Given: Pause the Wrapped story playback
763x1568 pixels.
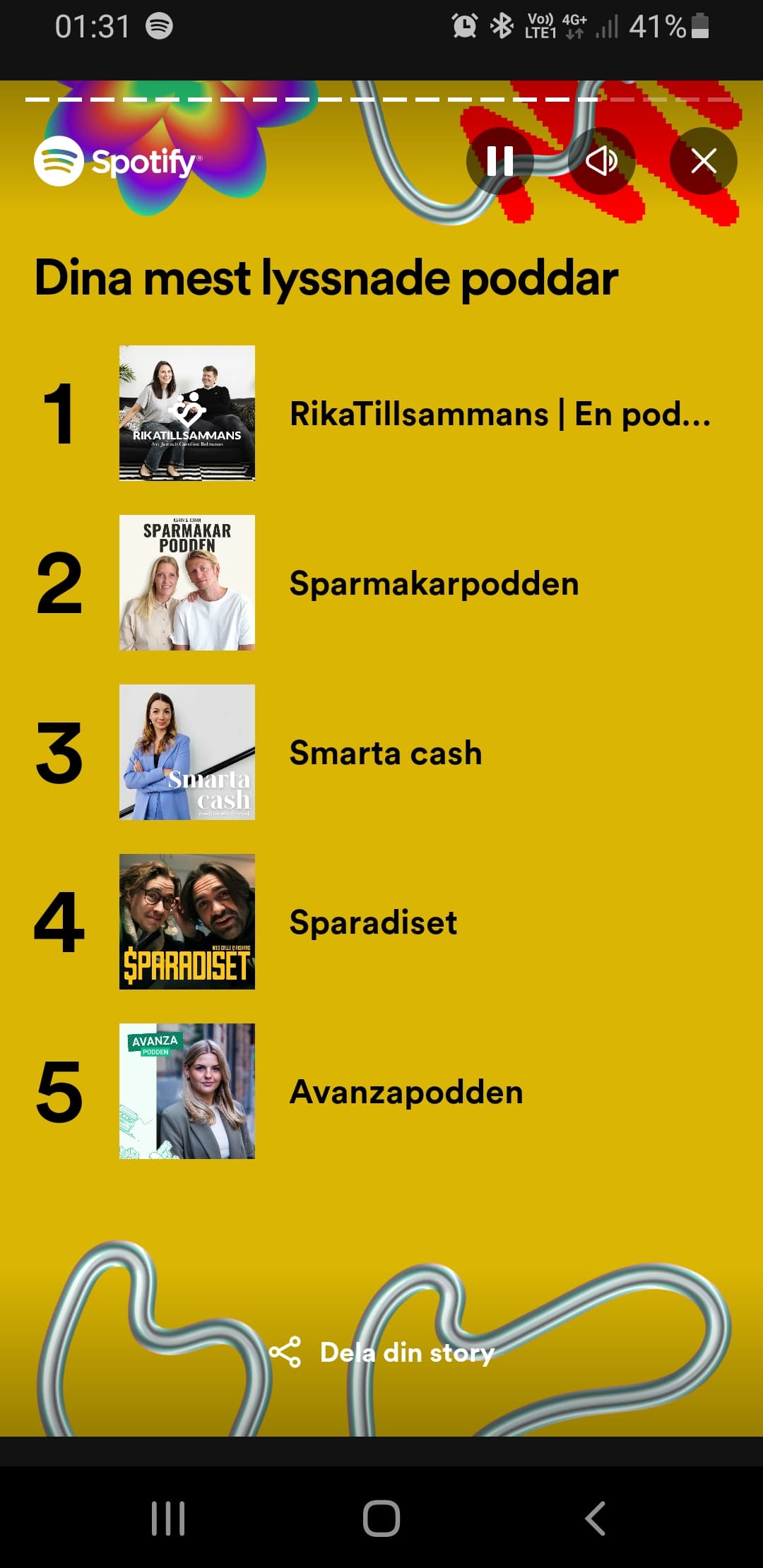Looking at the screenshot, I should coord(500,161).
